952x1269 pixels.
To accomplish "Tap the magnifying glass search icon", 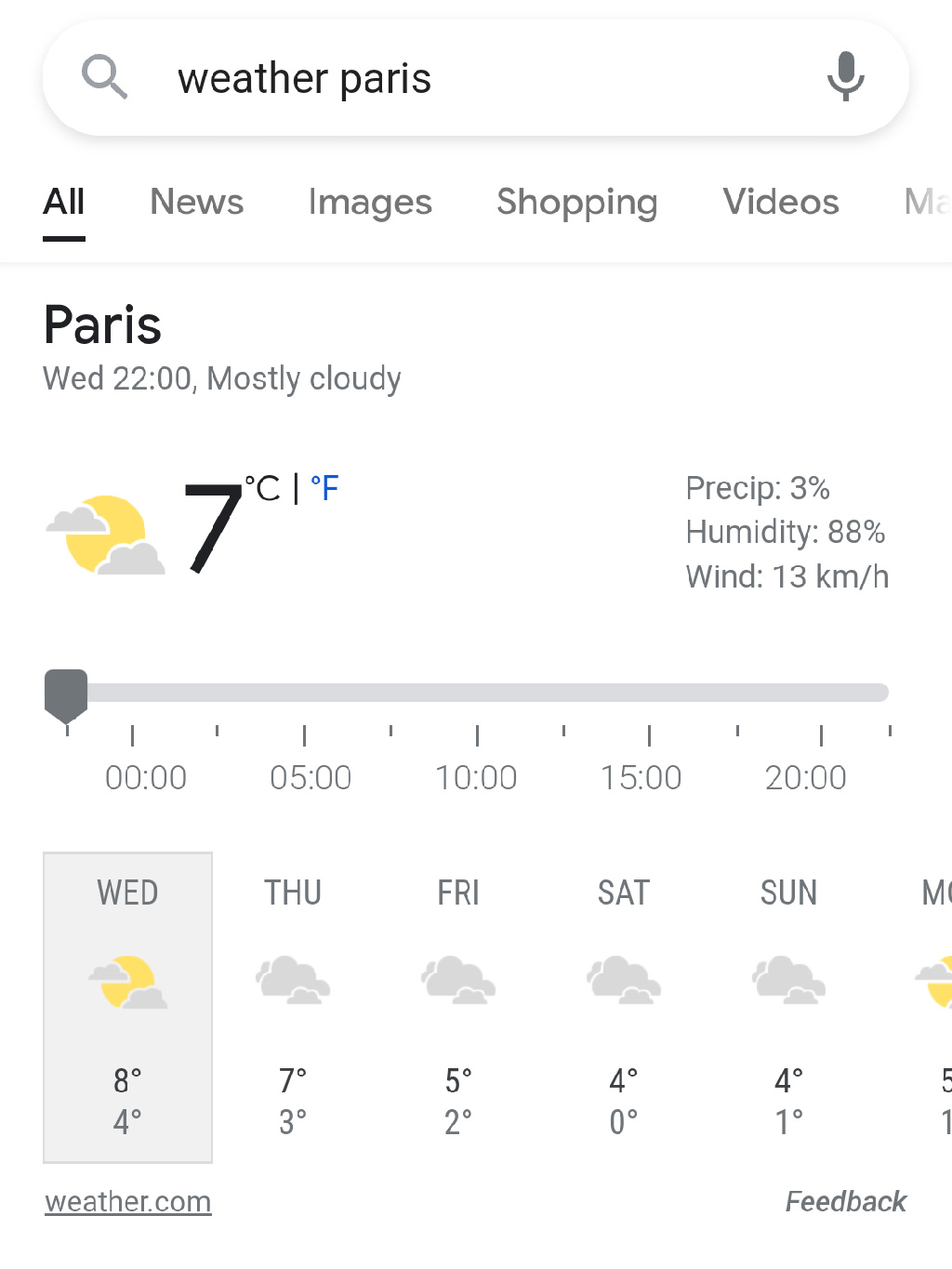I will coord(104,77).
